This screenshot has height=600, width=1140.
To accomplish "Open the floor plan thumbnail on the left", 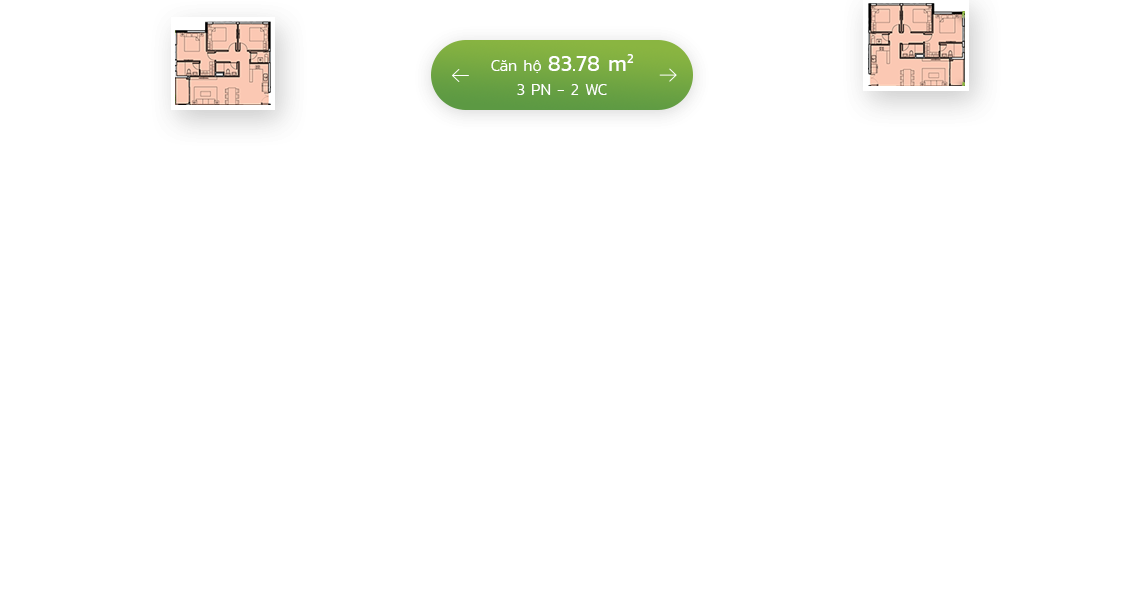I will pyautogui.click(x=223, y=63).
